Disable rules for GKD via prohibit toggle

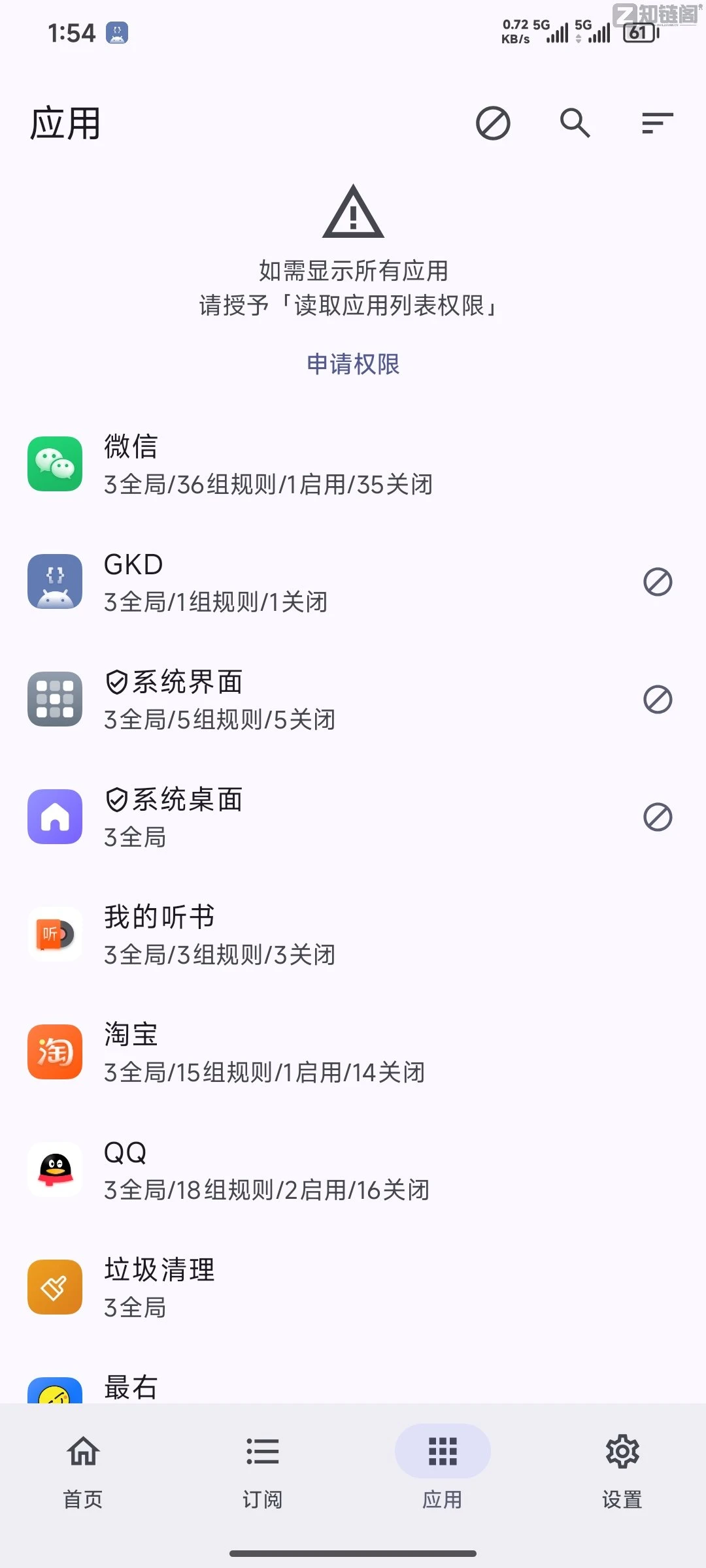click(x=656, y=581)
